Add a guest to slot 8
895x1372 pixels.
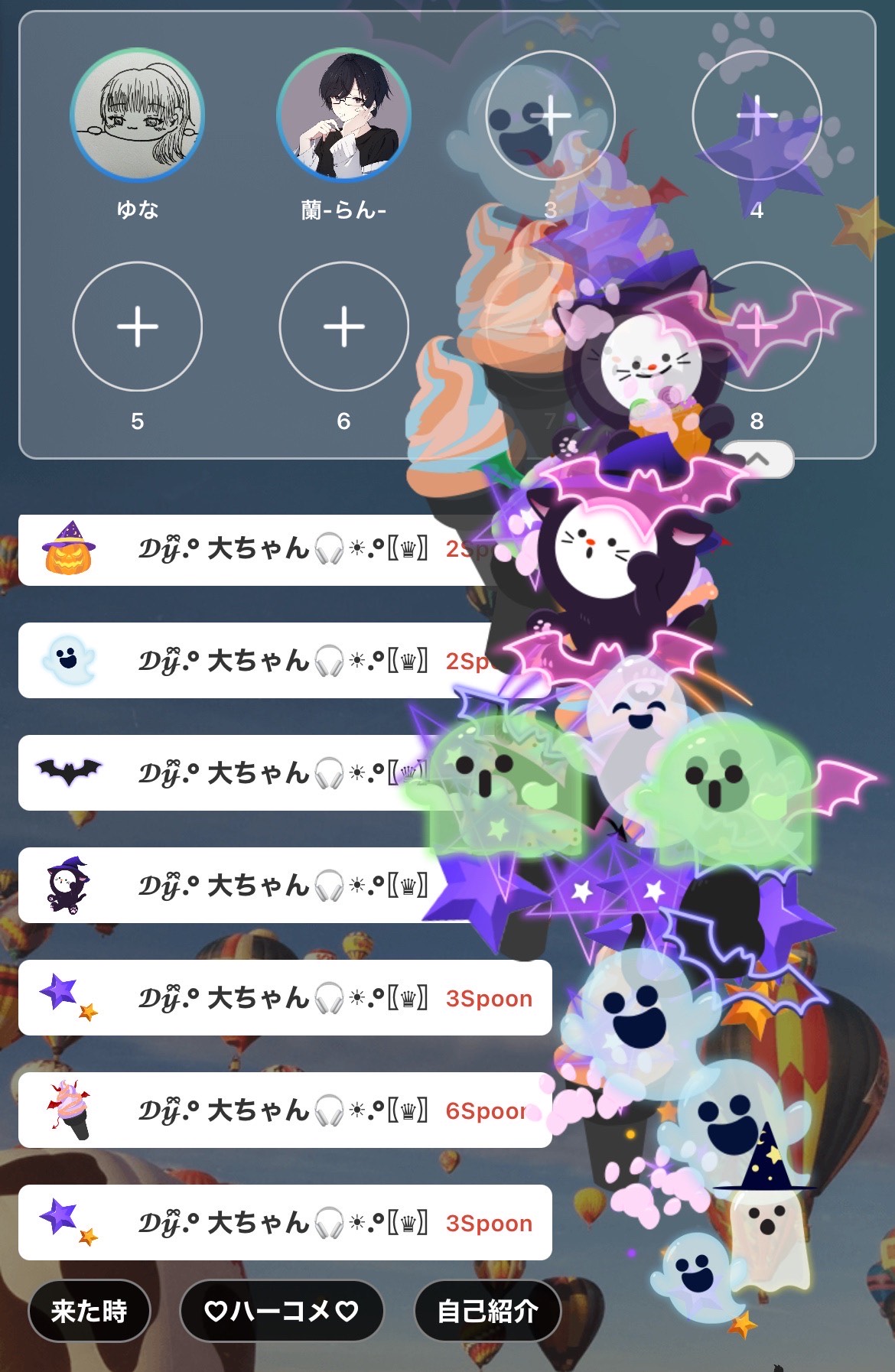pyautogui.click(x=757, y=327)
